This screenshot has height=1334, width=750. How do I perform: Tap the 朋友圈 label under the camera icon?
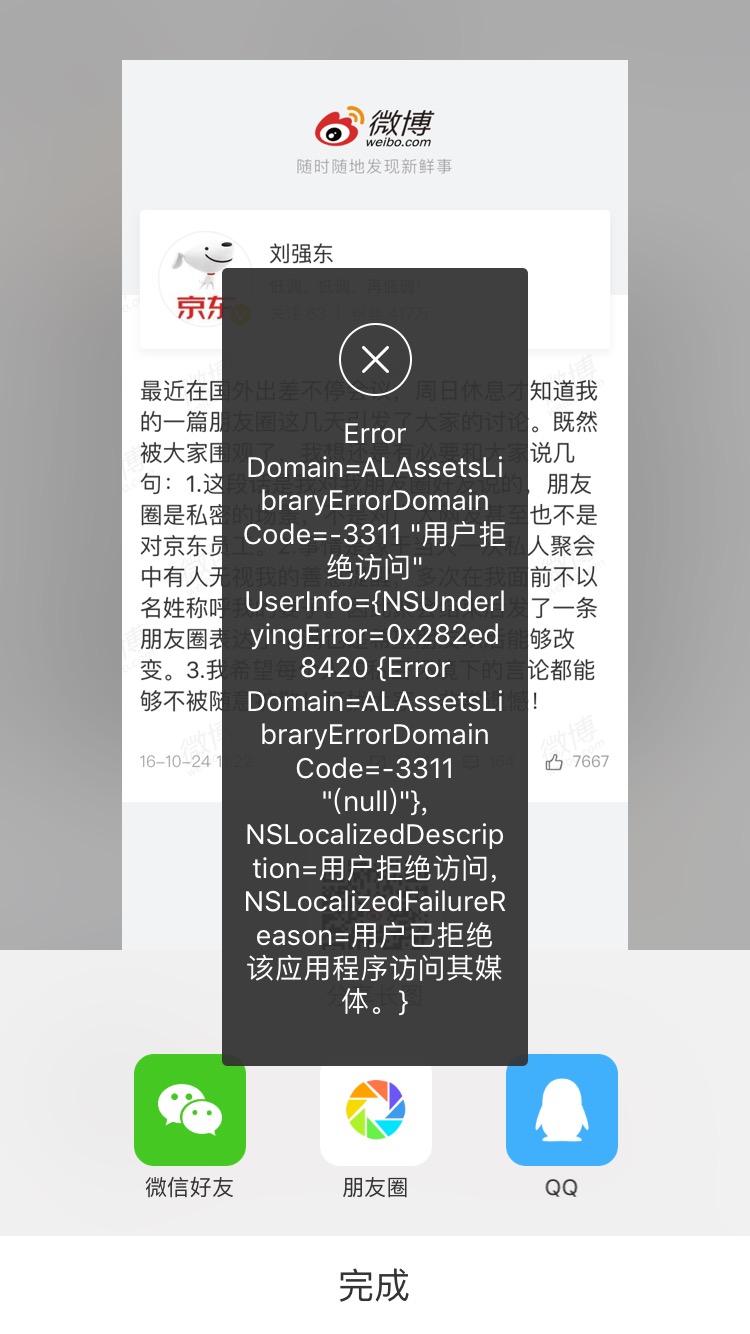click(375, 1187)
